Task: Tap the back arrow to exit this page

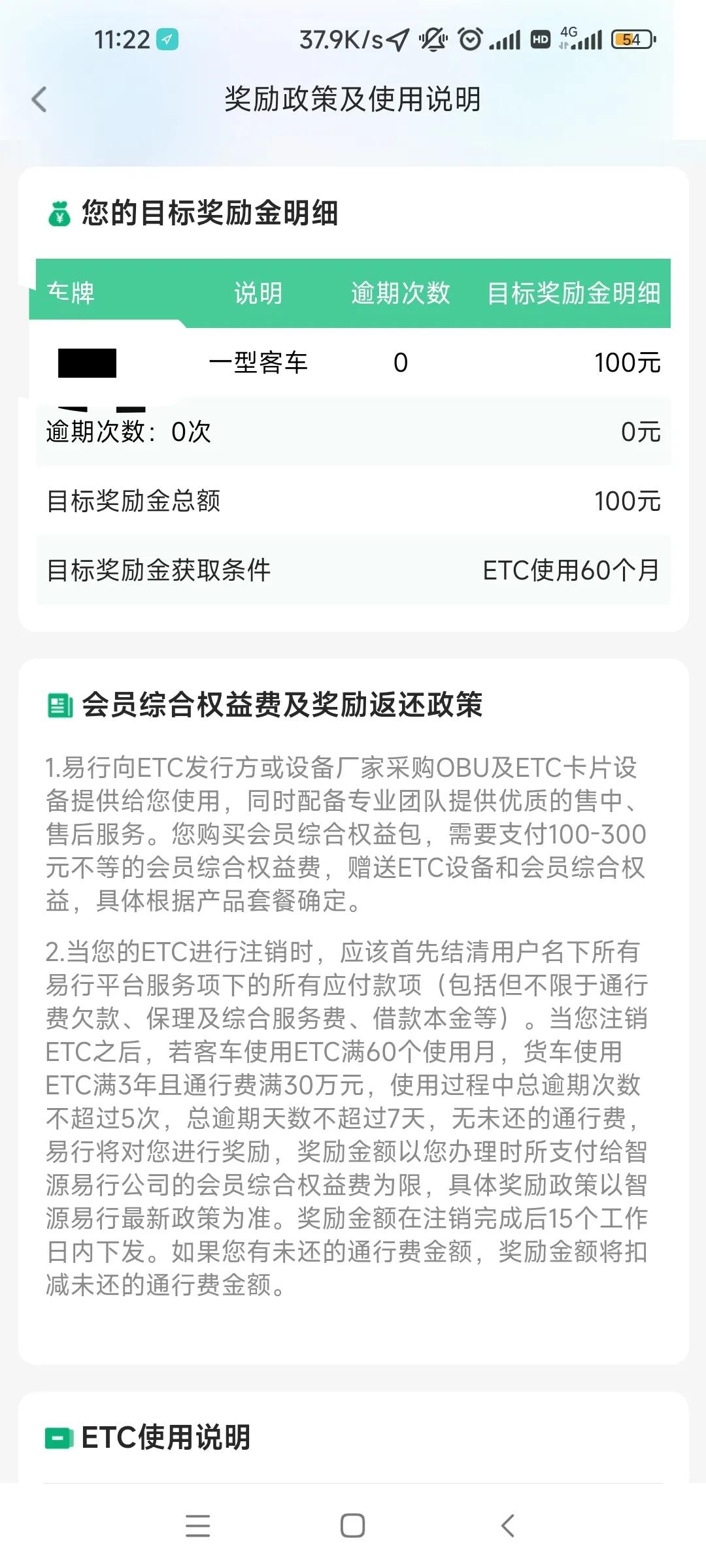Action: (39, 99)
